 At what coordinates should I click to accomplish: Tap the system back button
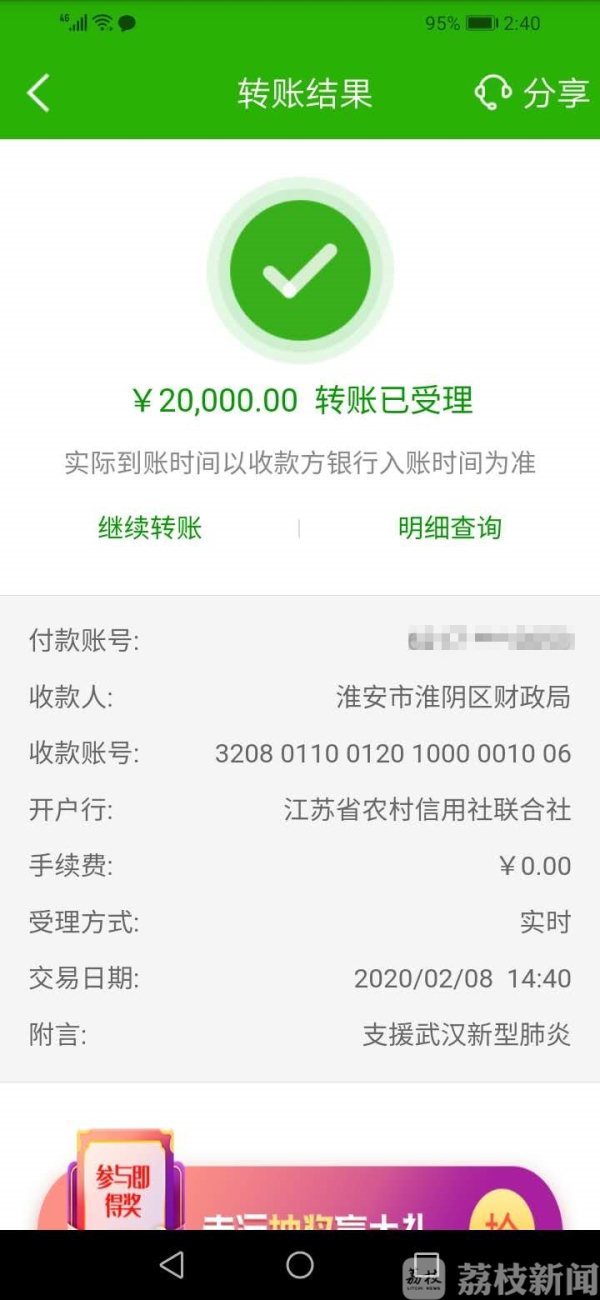pos(172,1265)
